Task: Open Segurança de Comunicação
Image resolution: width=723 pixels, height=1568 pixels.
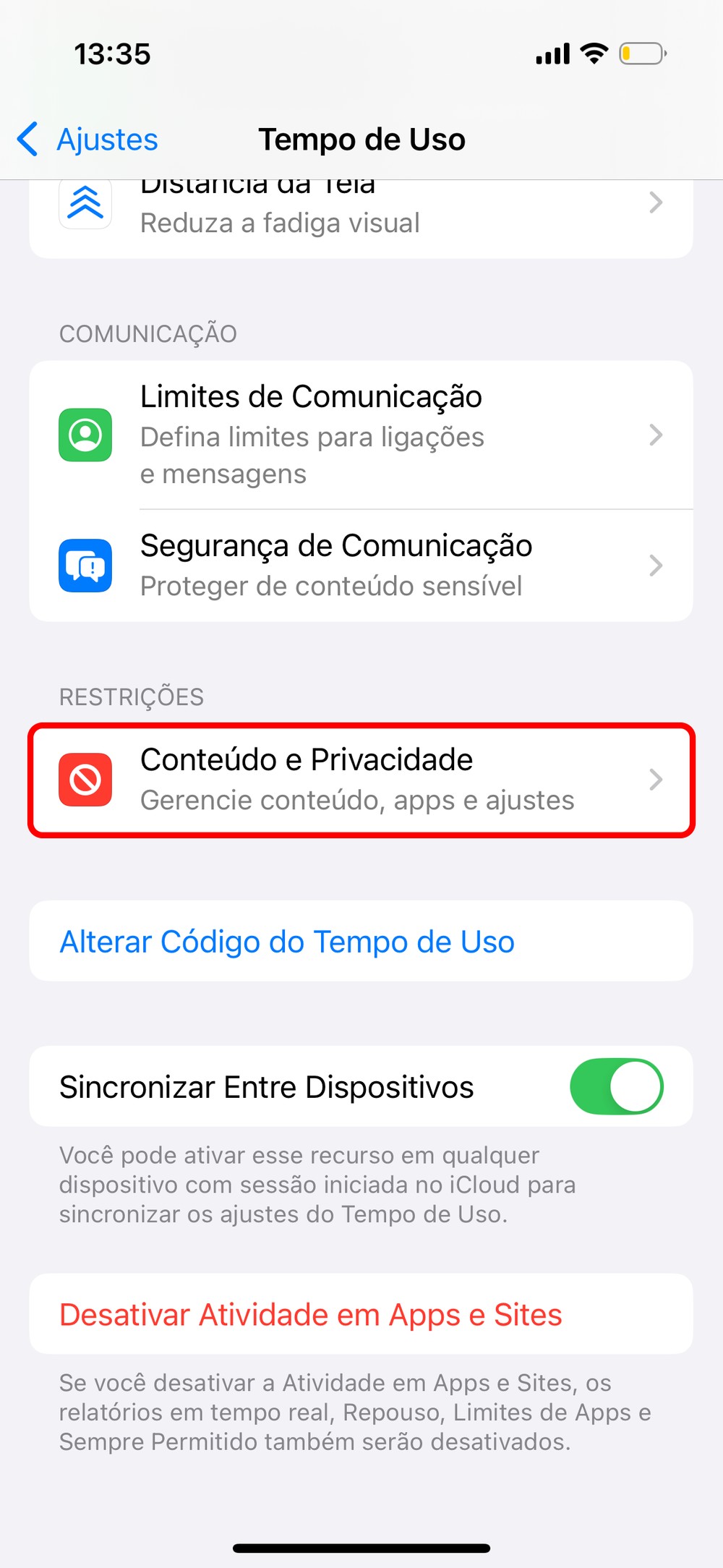Action: (360, 566)
